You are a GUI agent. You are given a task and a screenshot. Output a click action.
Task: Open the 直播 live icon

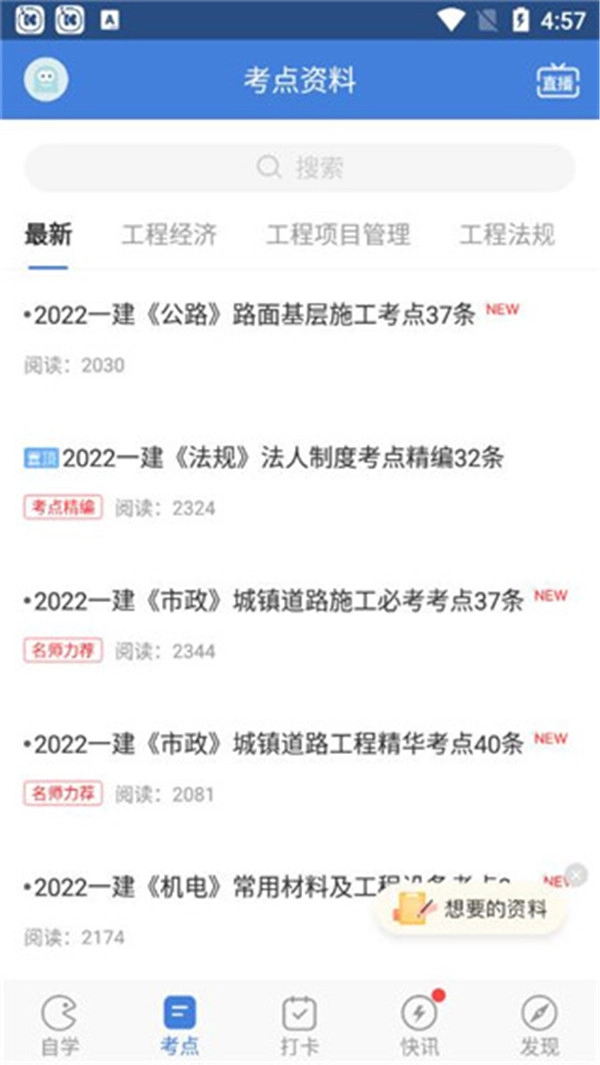(556, 81)
